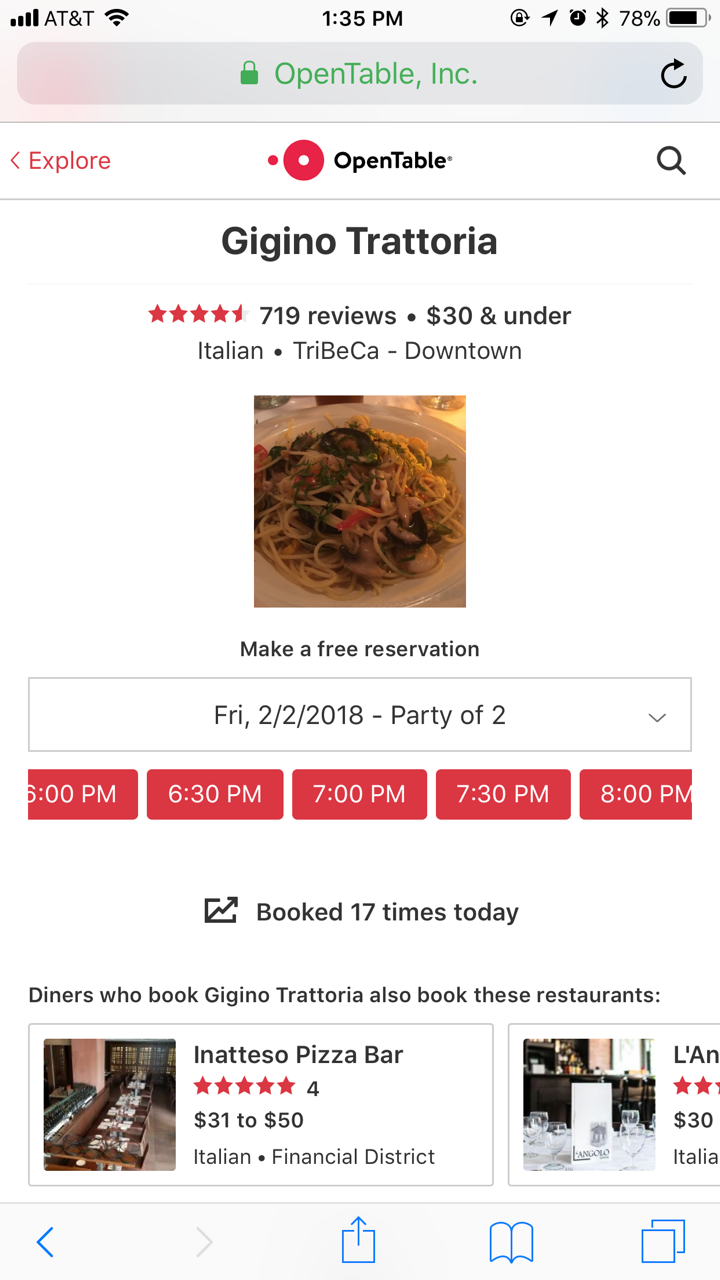
Task: Open the Gigino Trattoria pasta photo
Action: click(x=360, y=501)
